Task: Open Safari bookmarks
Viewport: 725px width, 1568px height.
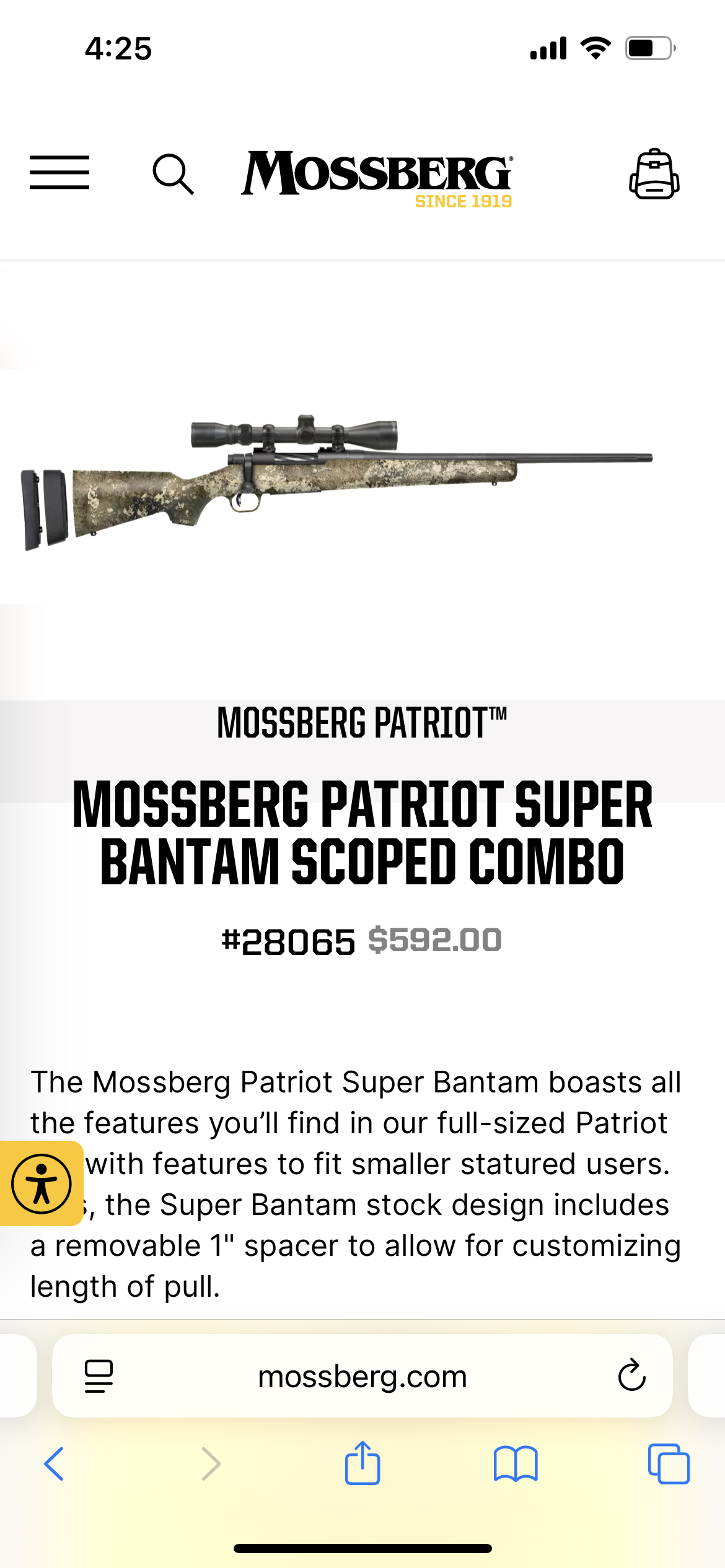Action: point(516,1464)
